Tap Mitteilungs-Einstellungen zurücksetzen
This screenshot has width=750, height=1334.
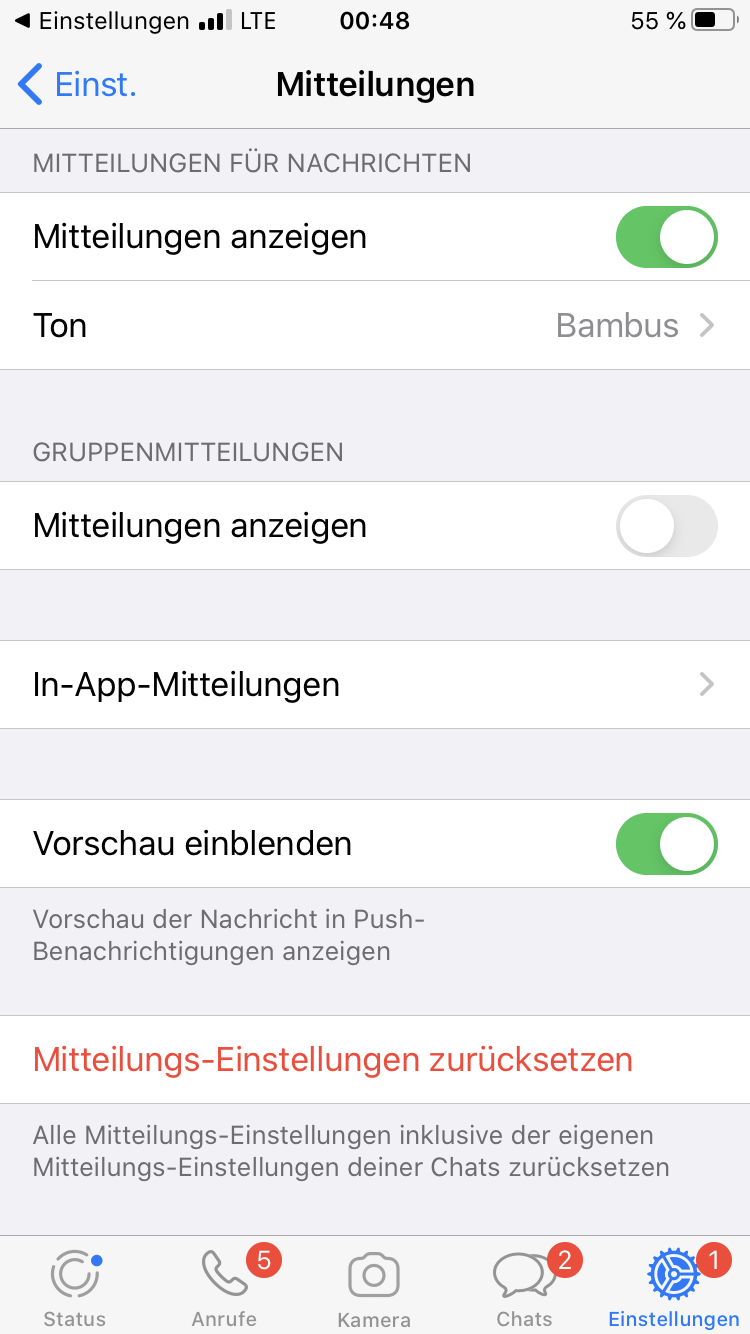pyautogui.click(x=333, y=1060)
